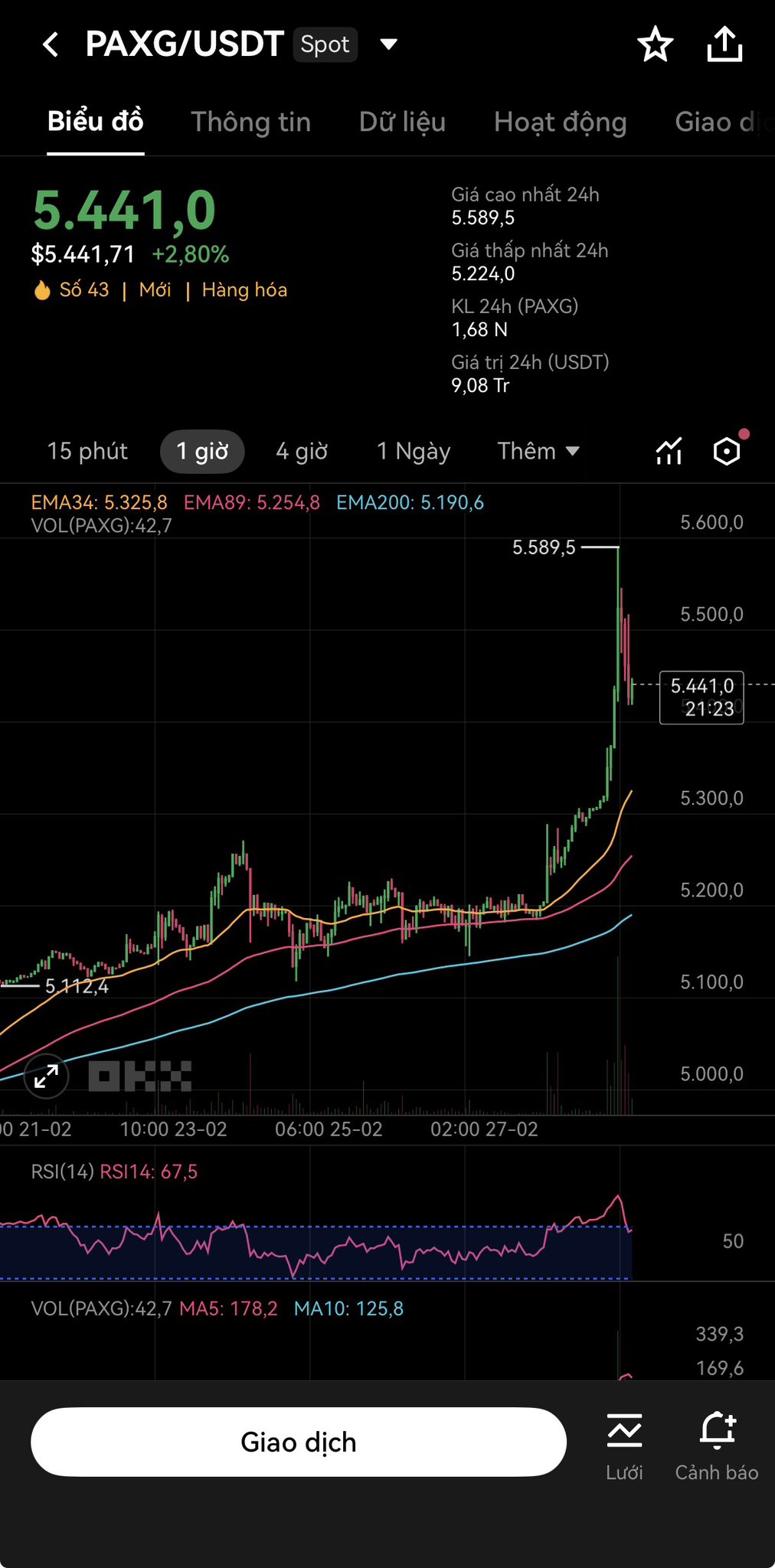The width and height of the screenshot is (775, 1568).
Task: Select the 15 phút timeframe
Action: tap(87, 451)
